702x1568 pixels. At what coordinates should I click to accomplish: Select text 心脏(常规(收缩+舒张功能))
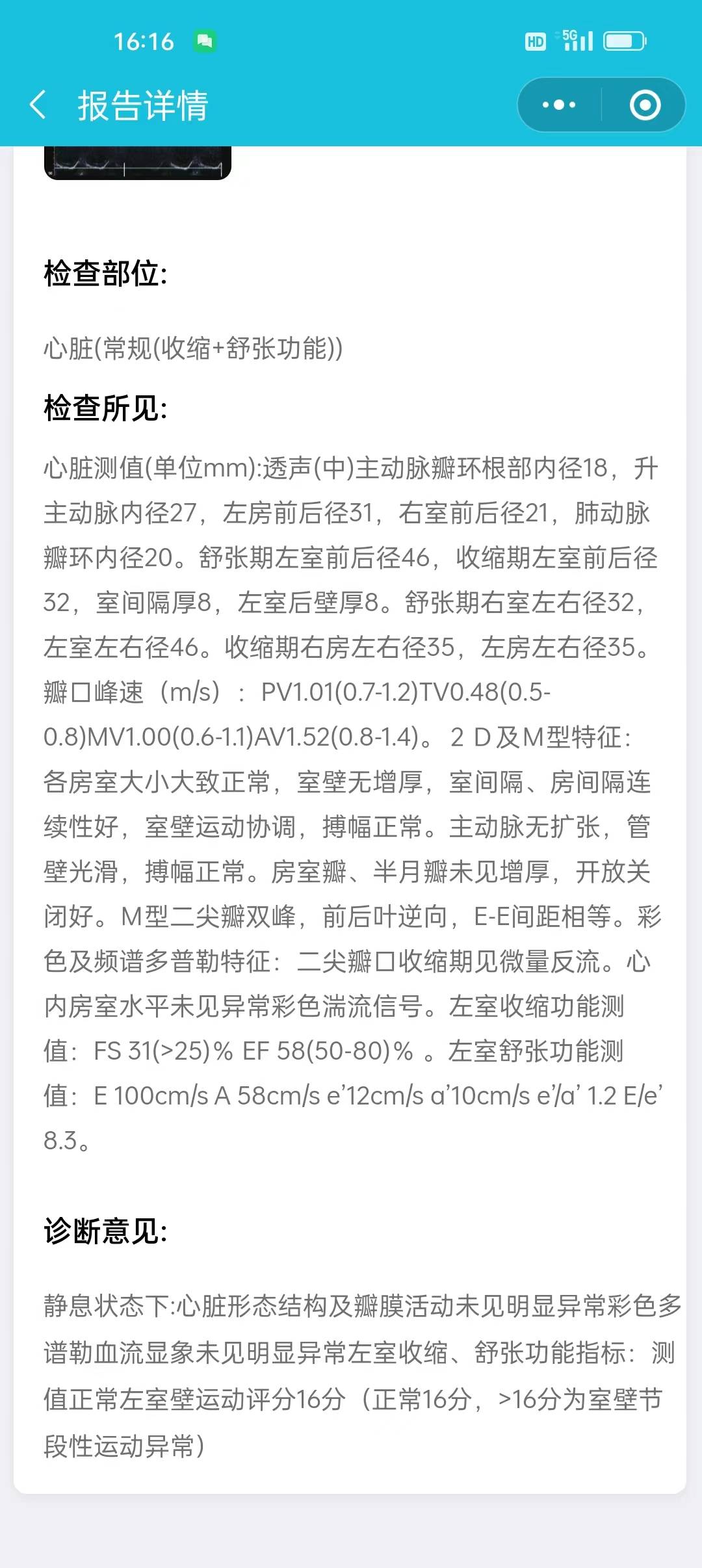pyautogui.click(x=190, y=347)
